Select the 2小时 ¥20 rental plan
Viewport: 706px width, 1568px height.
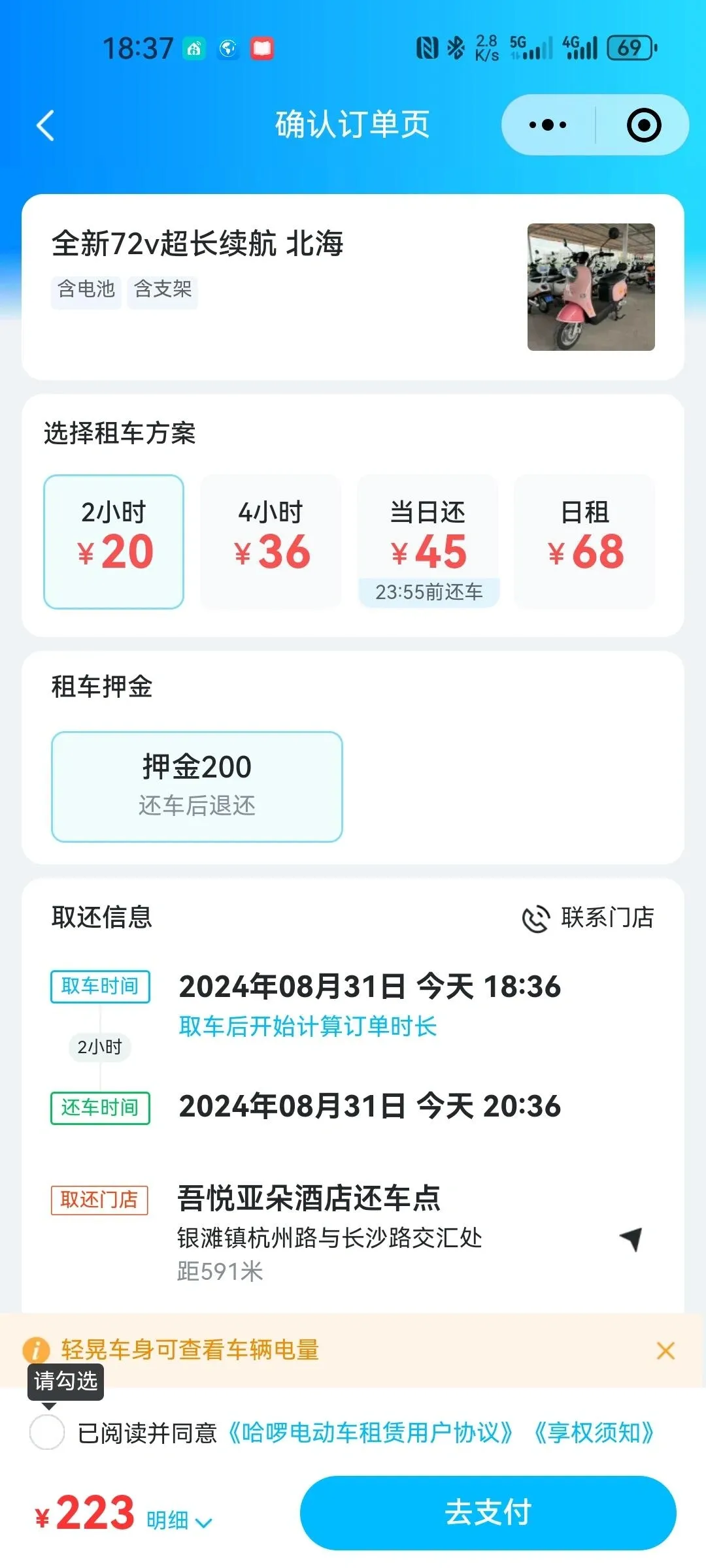tap(114, 541)
